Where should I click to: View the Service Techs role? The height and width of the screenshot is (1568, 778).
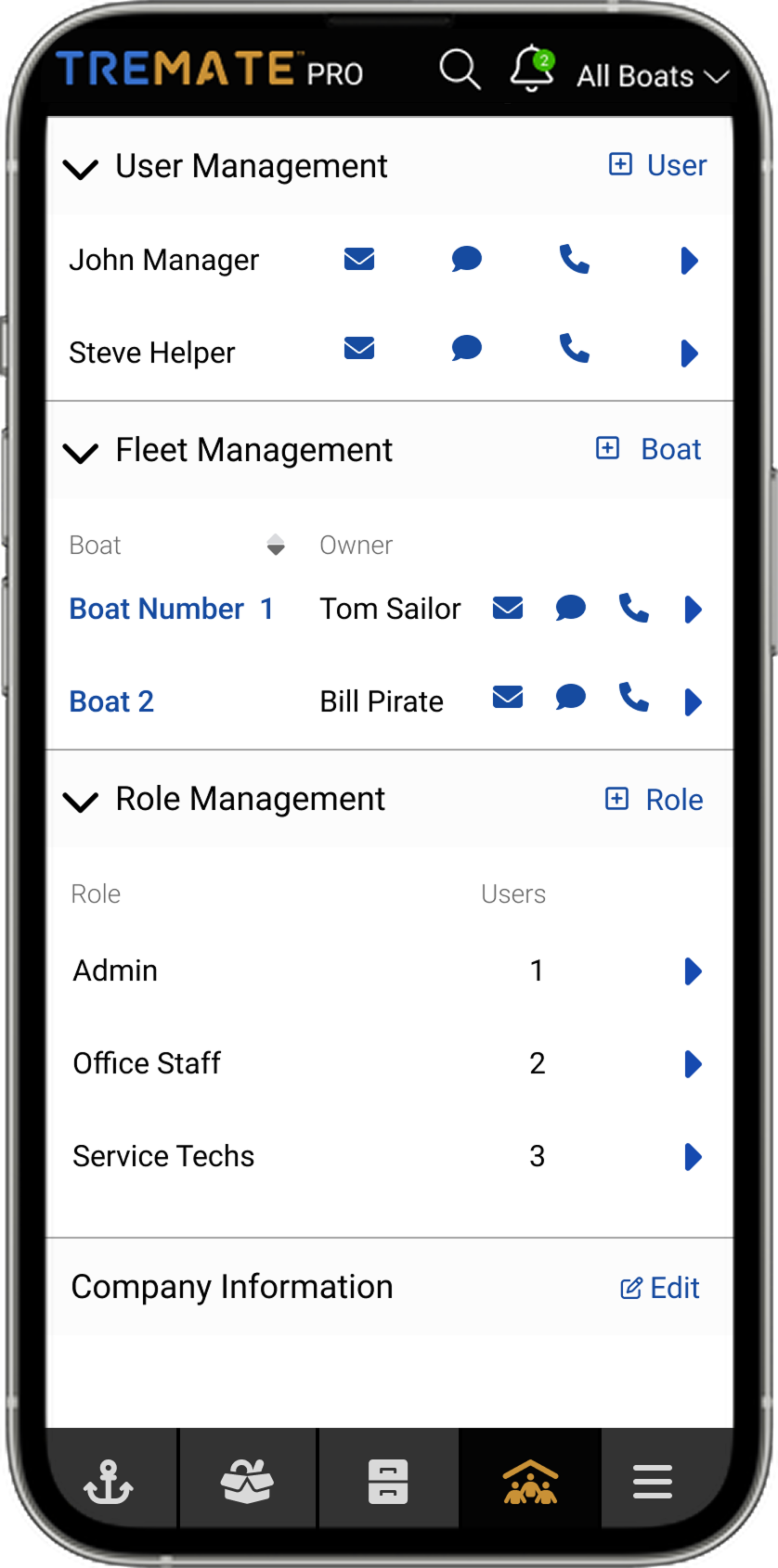tap(693, 1157)
